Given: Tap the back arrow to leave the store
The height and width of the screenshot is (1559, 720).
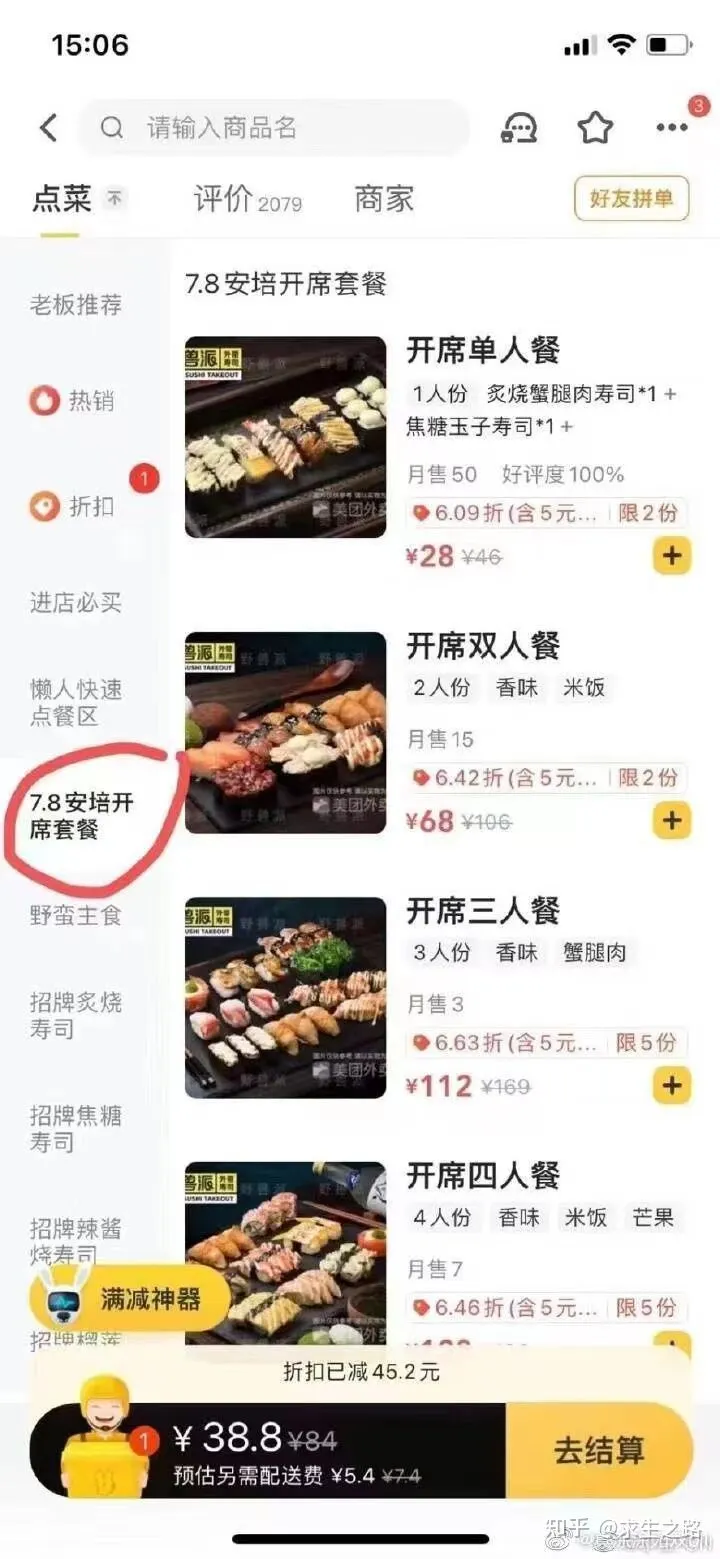Looking at the screenshot, I should tap(47, 128).
